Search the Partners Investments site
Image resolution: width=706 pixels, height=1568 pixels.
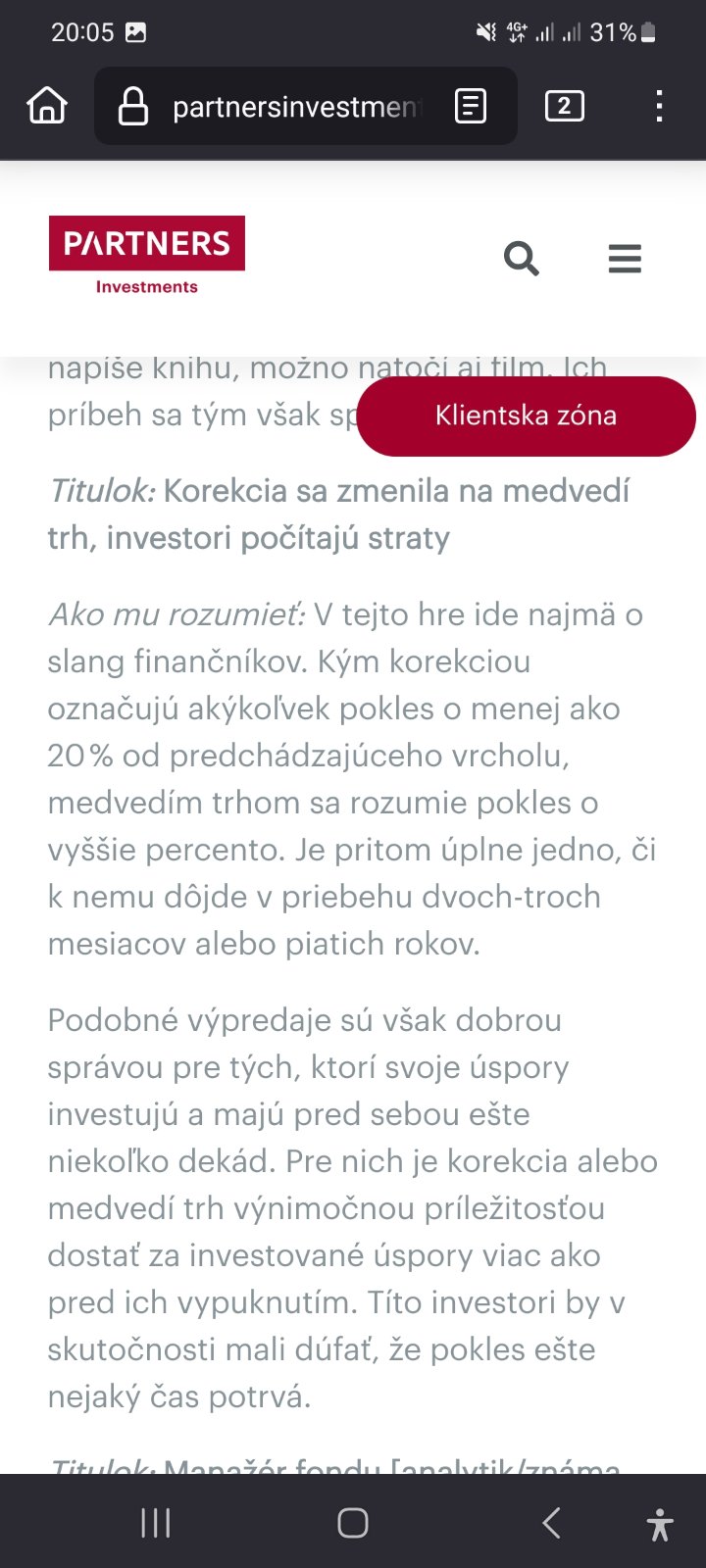(522, 259)
